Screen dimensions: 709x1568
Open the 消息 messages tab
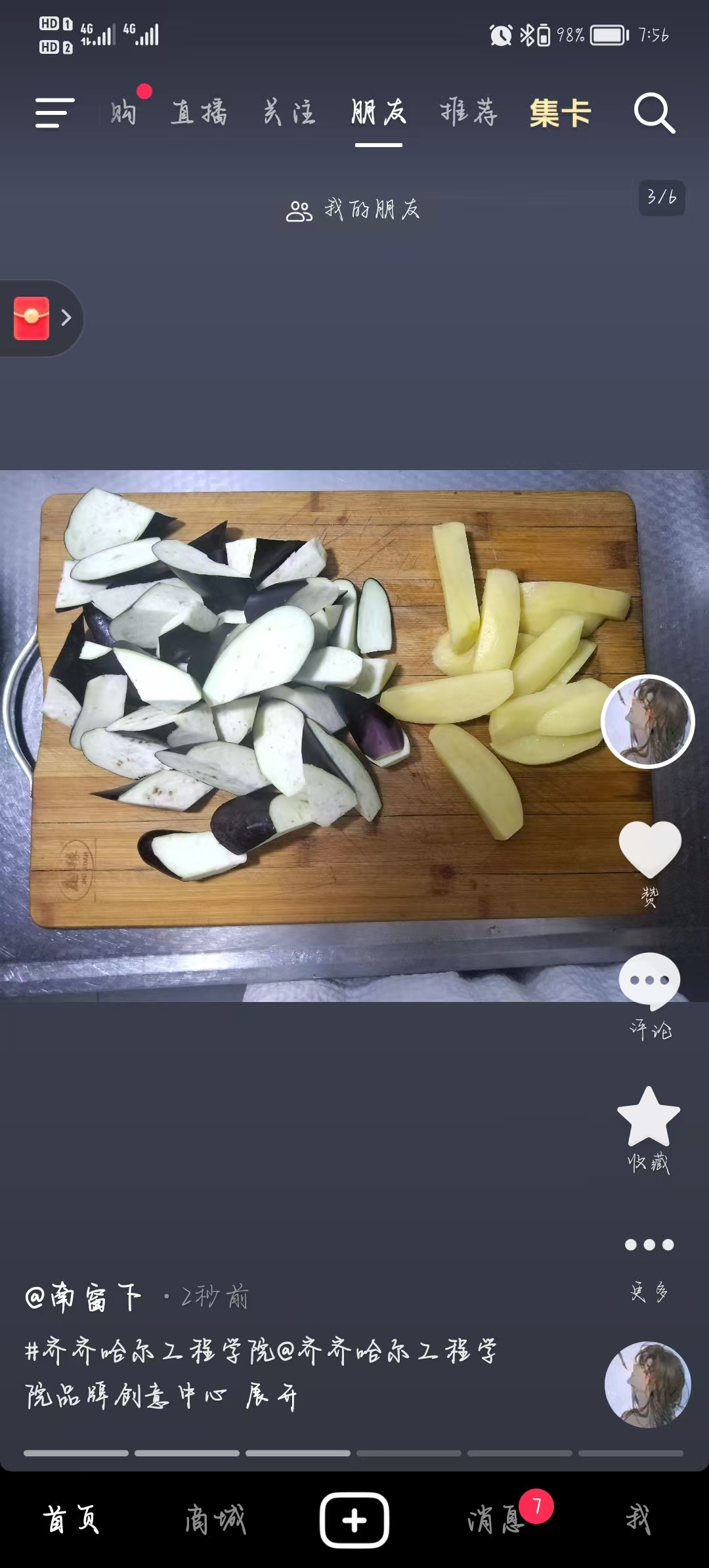click(x=496, y=1519)
